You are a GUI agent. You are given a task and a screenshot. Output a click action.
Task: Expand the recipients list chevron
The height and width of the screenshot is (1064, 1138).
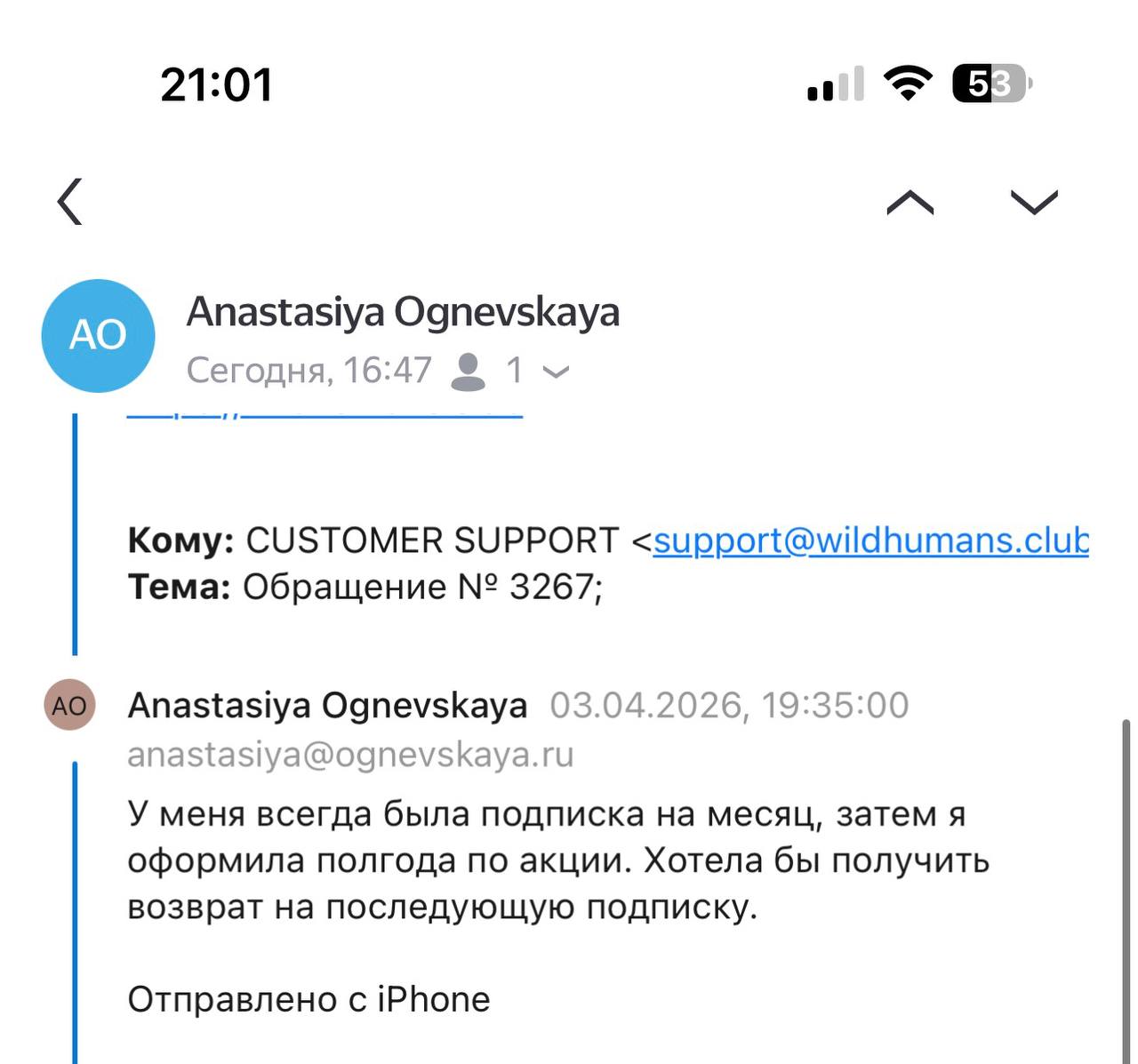[556, 372]
